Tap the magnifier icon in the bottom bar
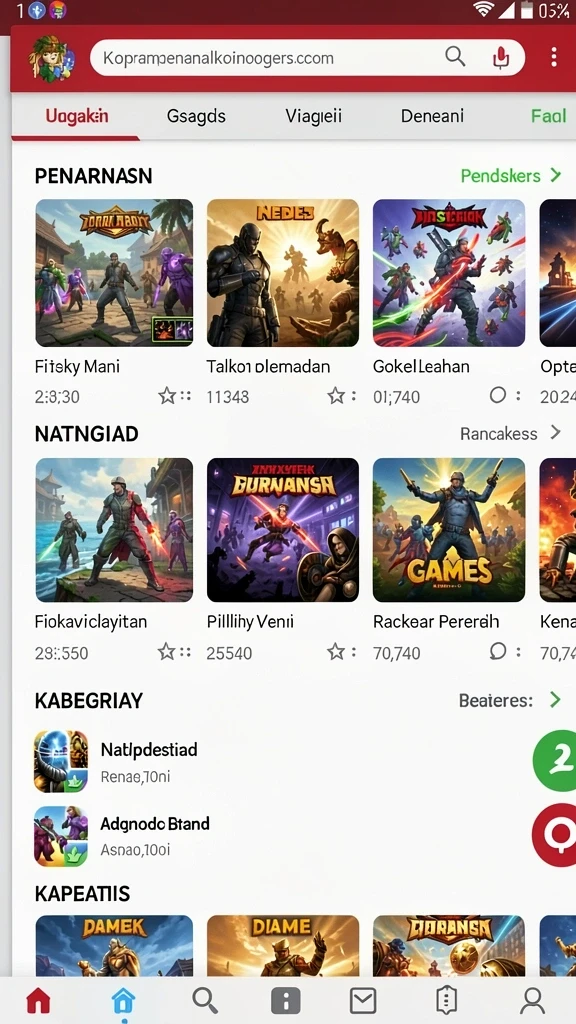This screenshot has height=1024, width=576. point(205,1000)
